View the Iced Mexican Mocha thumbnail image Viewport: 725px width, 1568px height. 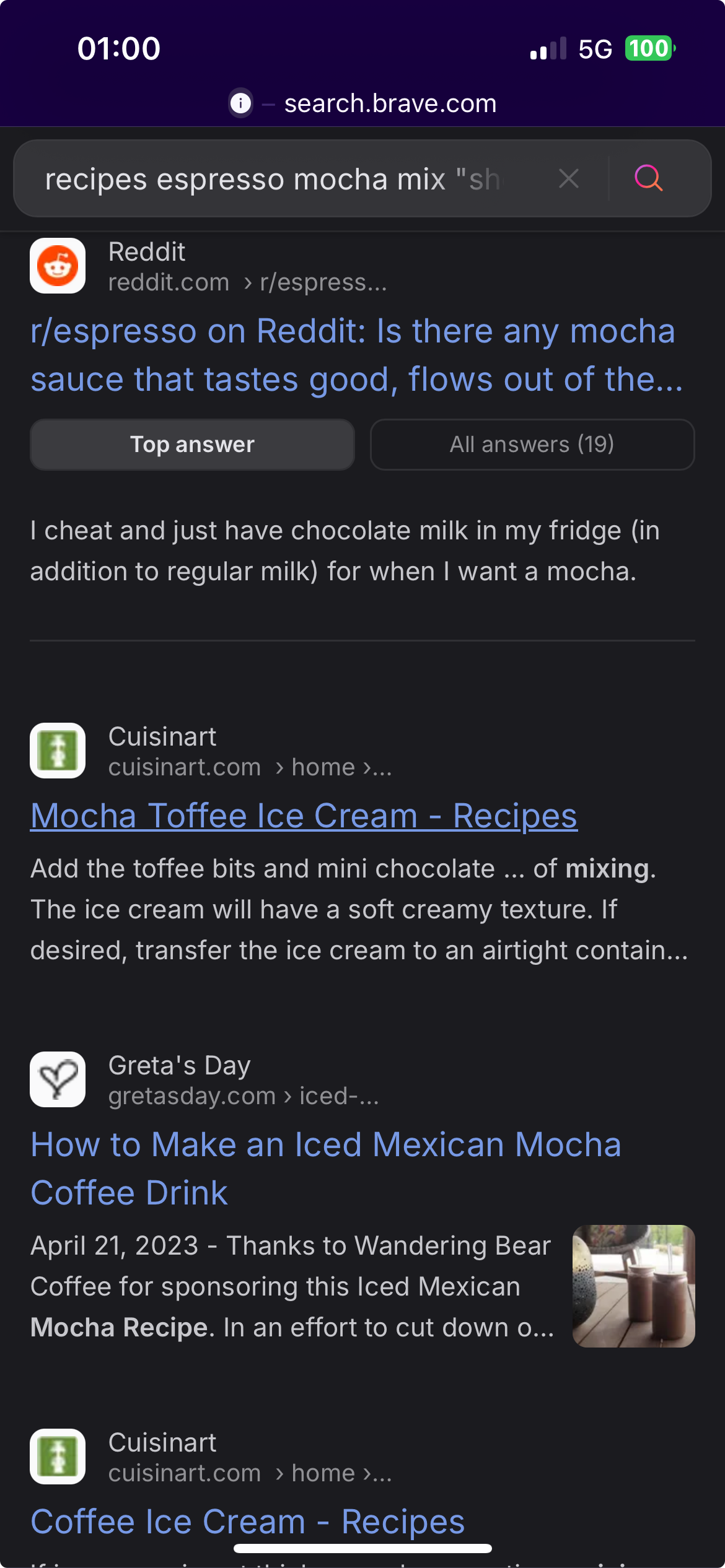[x=633, y=1286]
